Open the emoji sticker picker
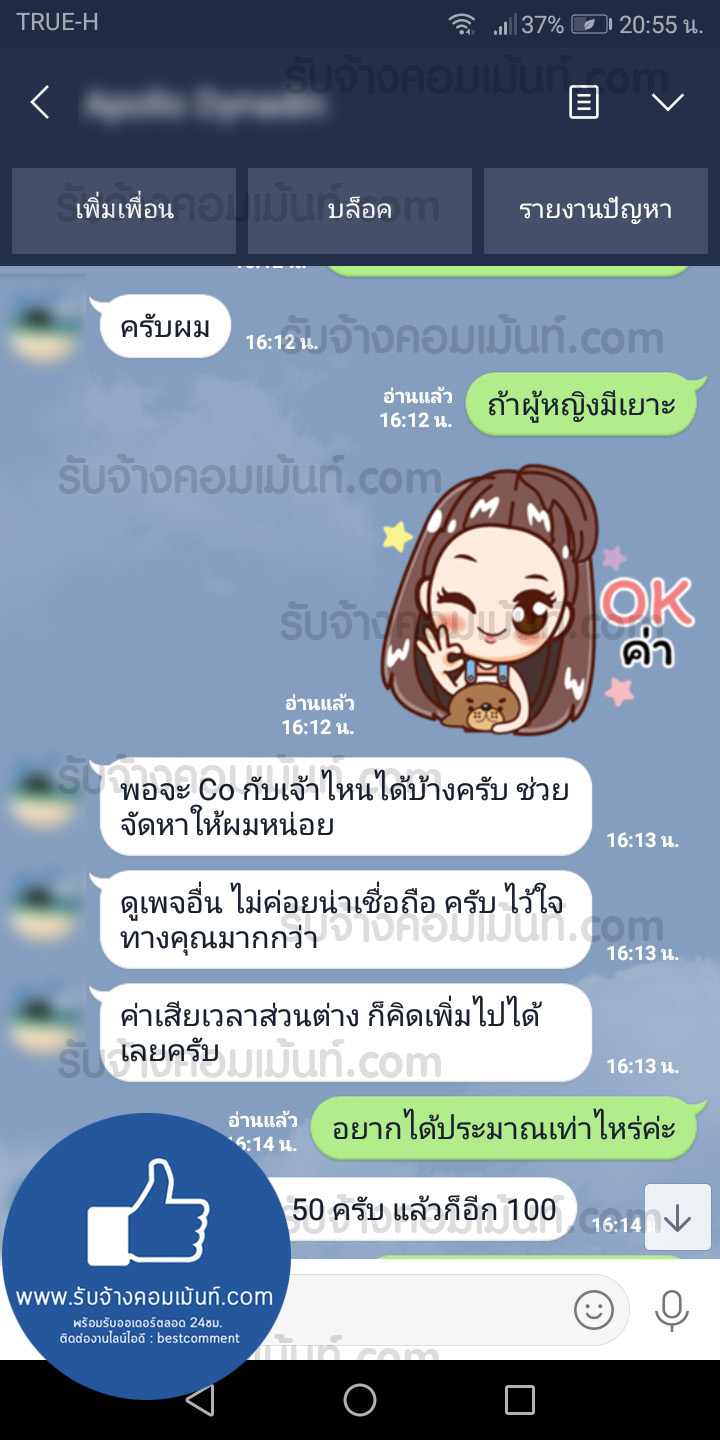720x1440 pixels. [593, 1309]
